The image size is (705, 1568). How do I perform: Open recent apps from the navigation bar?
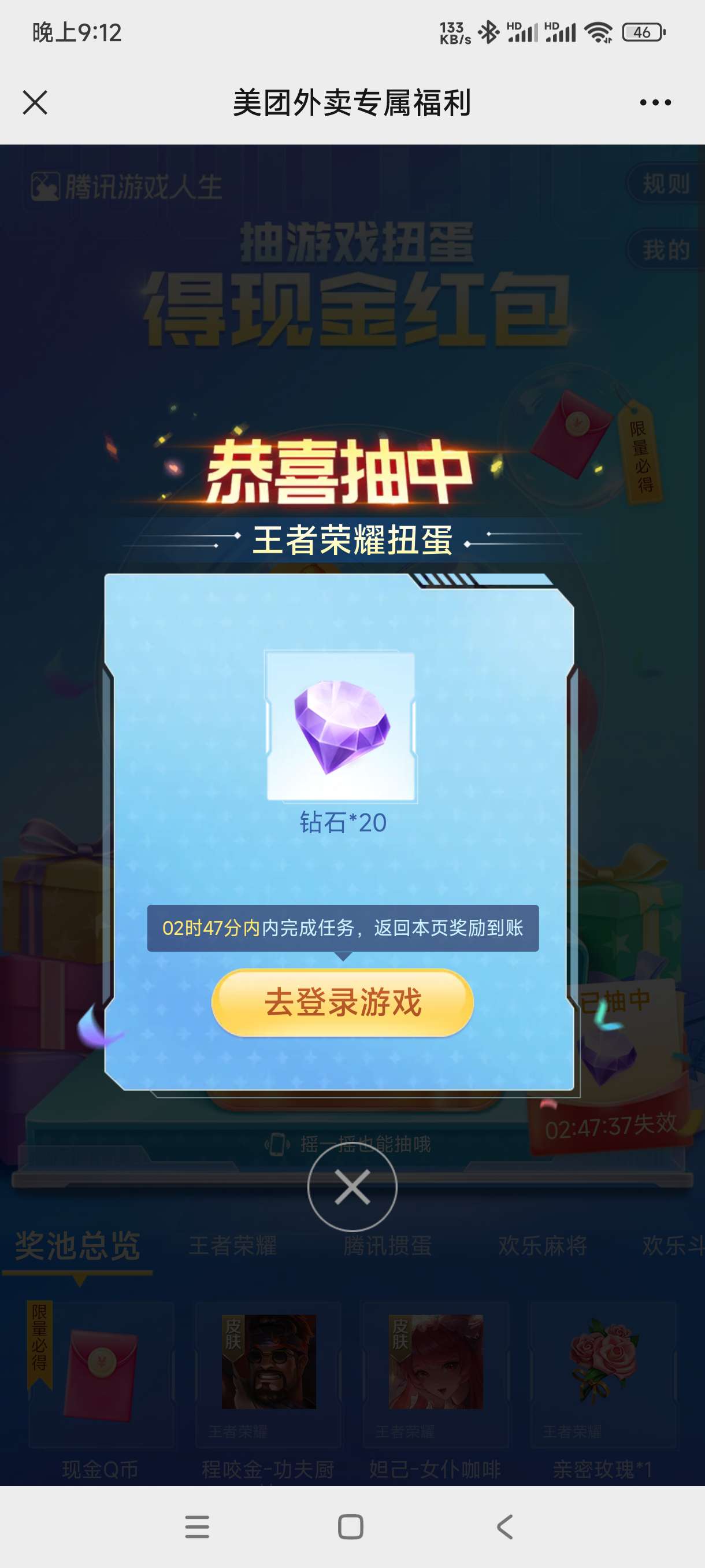197,1526
